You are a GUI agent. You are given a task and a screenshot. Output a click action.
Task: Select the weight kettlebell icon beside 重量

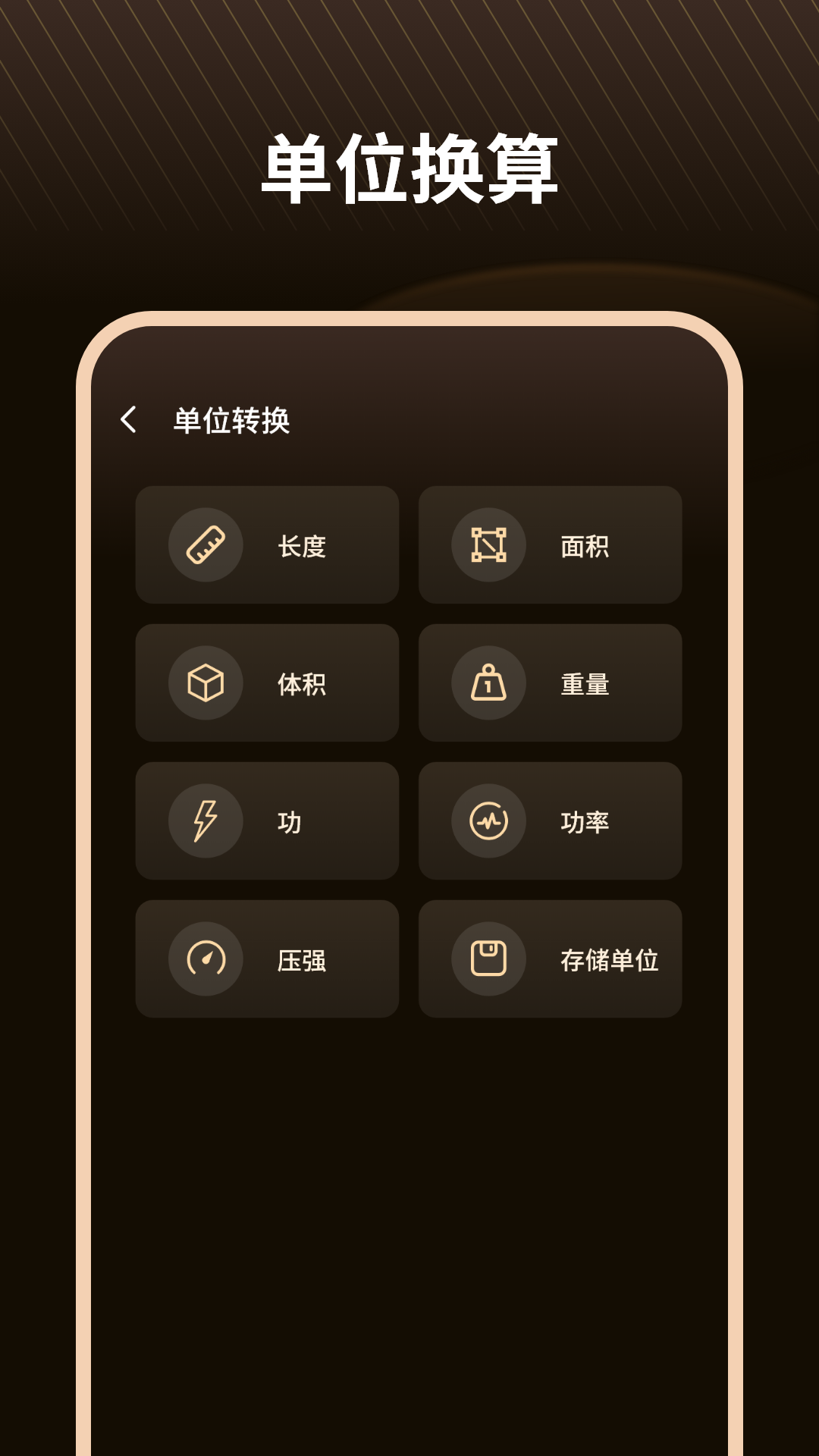[x=489, y=682]
